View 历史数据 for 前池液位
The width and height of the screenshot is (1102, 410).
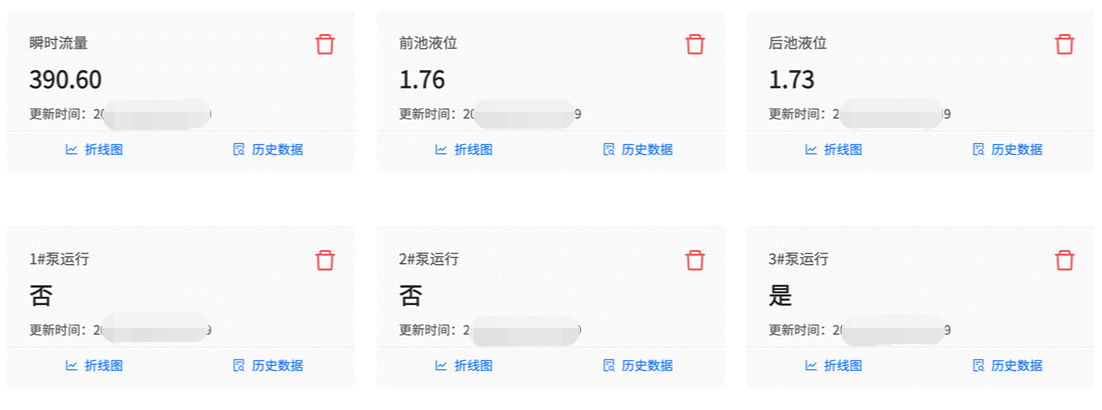[x=637, y=150]
